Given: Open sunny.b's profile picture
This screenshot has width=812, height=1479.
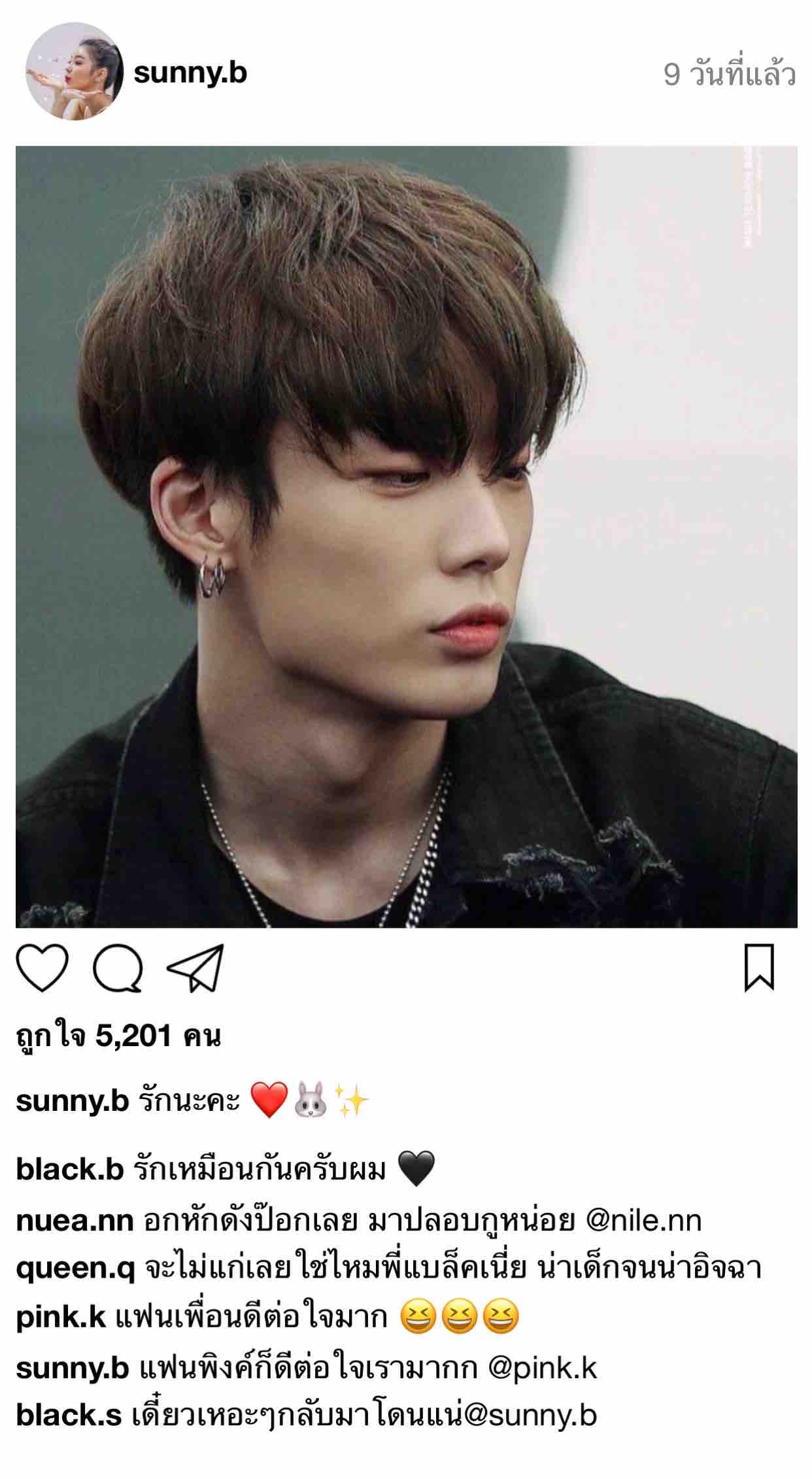Looking at the screenshot, I should [x=75, y=72].
